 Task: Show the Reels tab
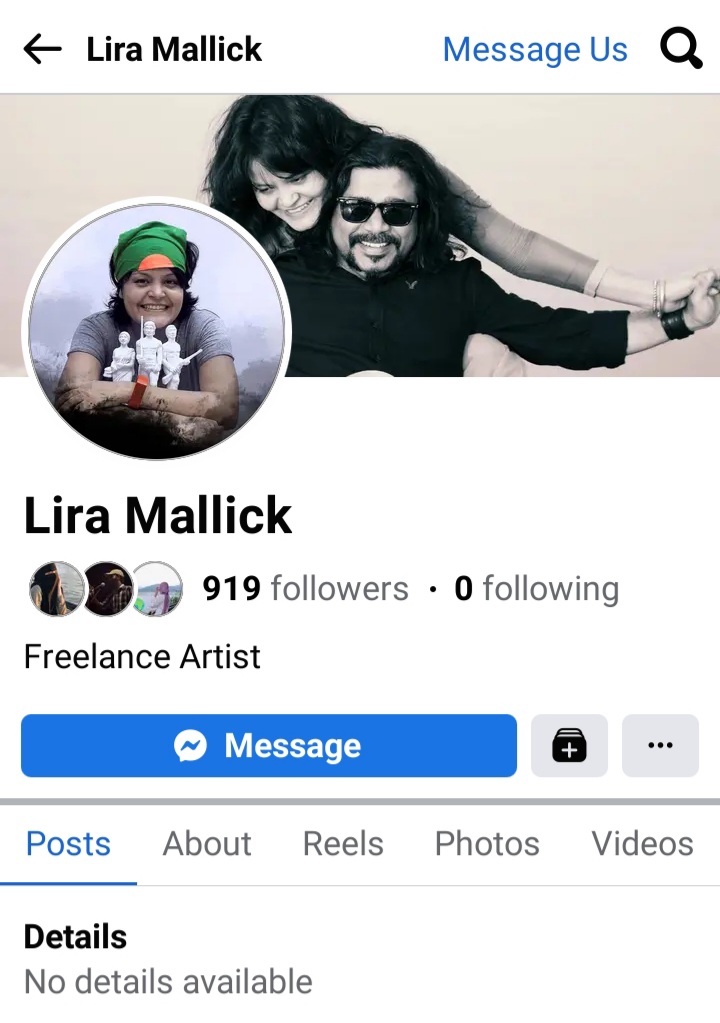(x=343, y=844)
